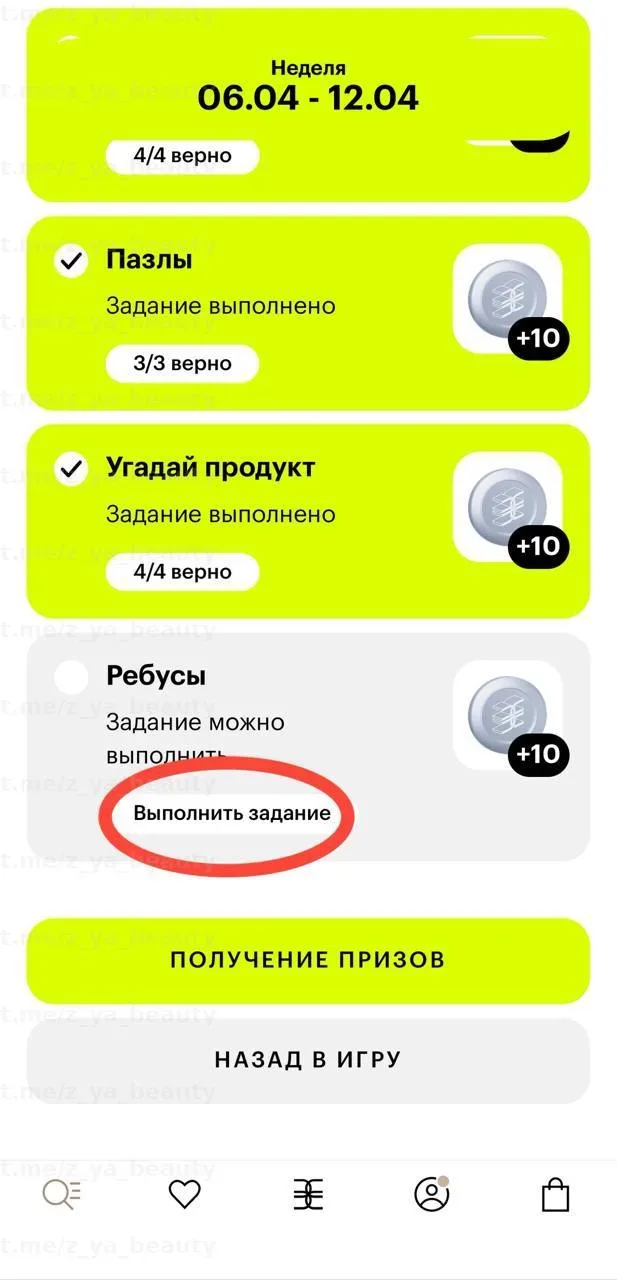Open the shopping bag tab

(555, 1194)
